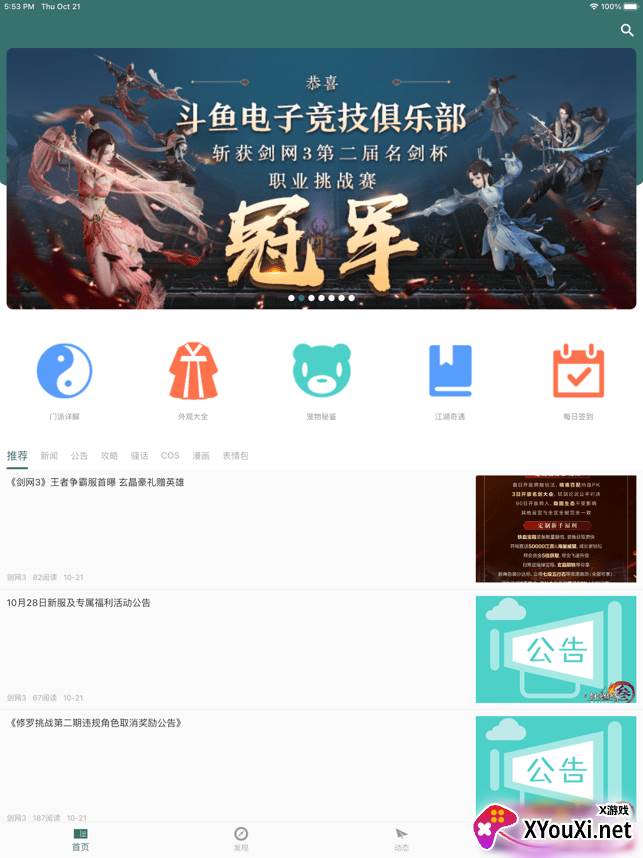Switch to the COS tab

[170, 455]
